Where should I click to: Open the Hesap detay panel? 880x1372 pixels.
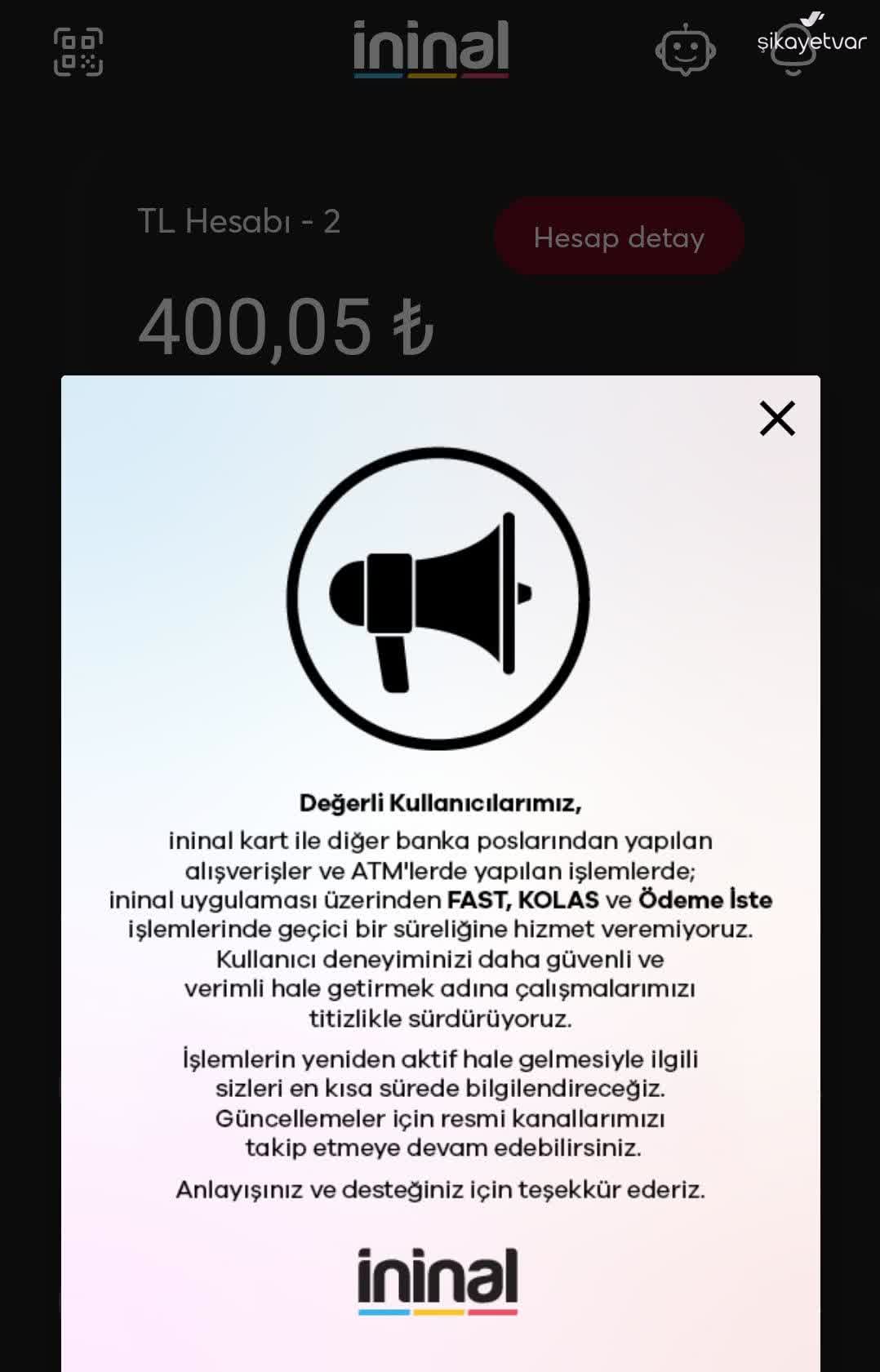[x=619, y=237]
